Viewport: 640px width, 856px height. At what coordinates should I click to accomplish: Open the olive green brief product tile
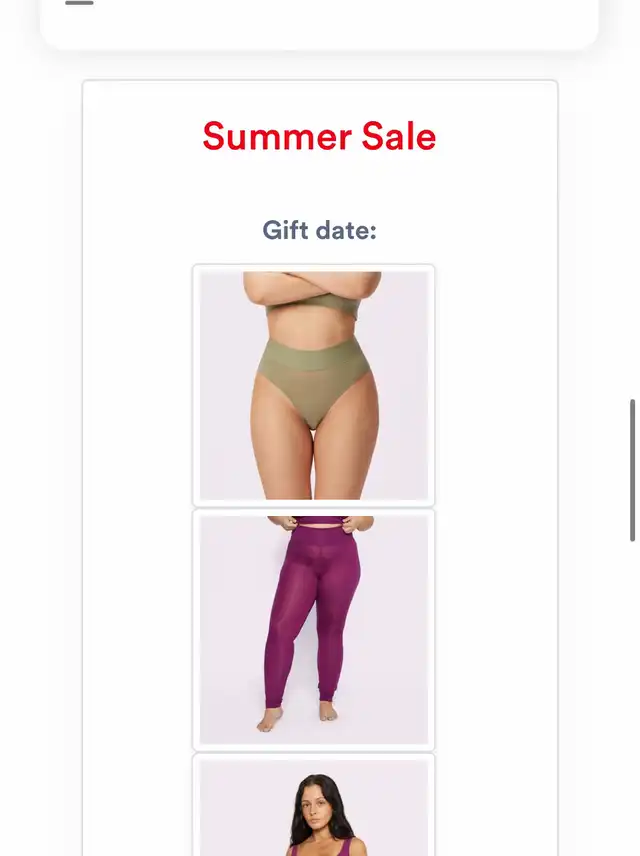(x=313, y=385)
